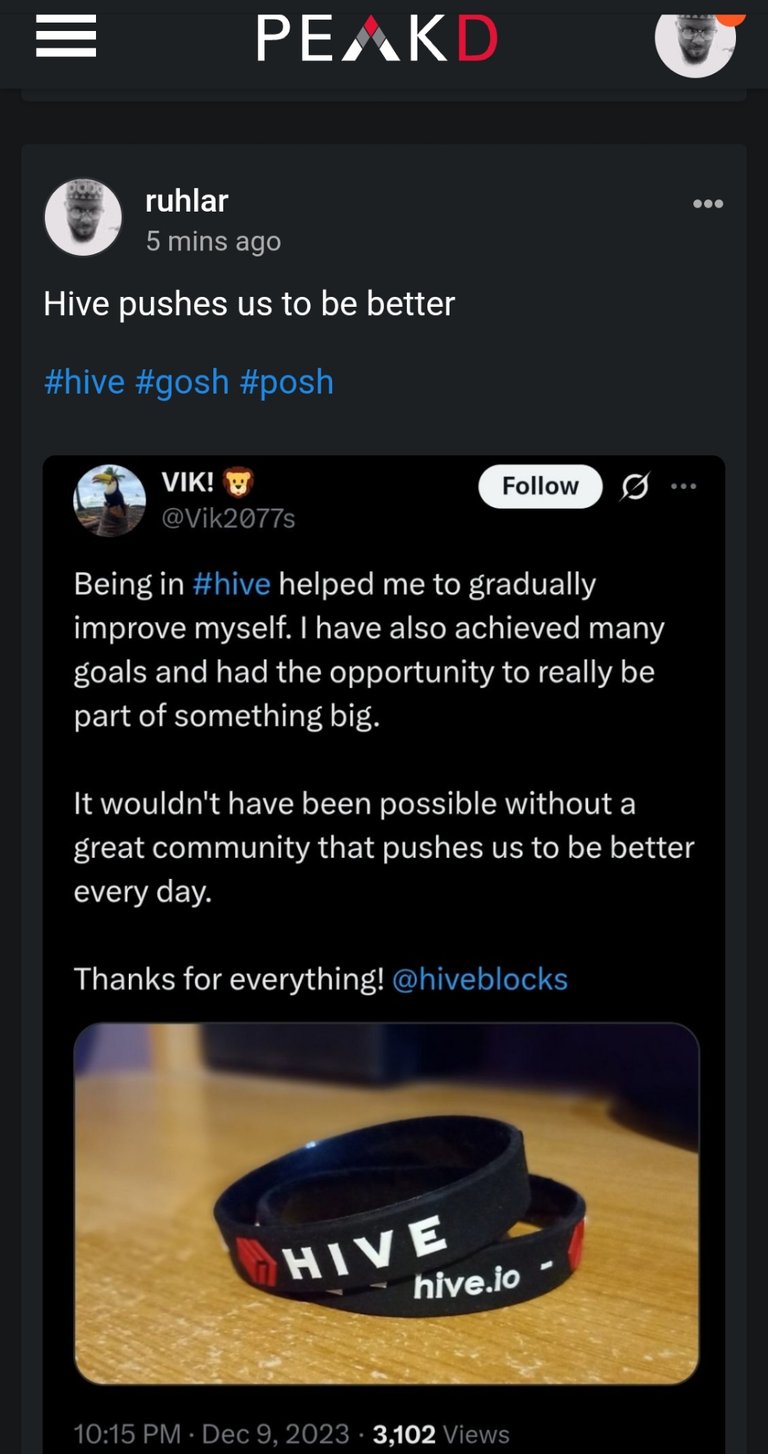The width and height of the screenshot is (768, 1454).
Task: Open the hamburger drawer menu
Action: tap(66, 38)
